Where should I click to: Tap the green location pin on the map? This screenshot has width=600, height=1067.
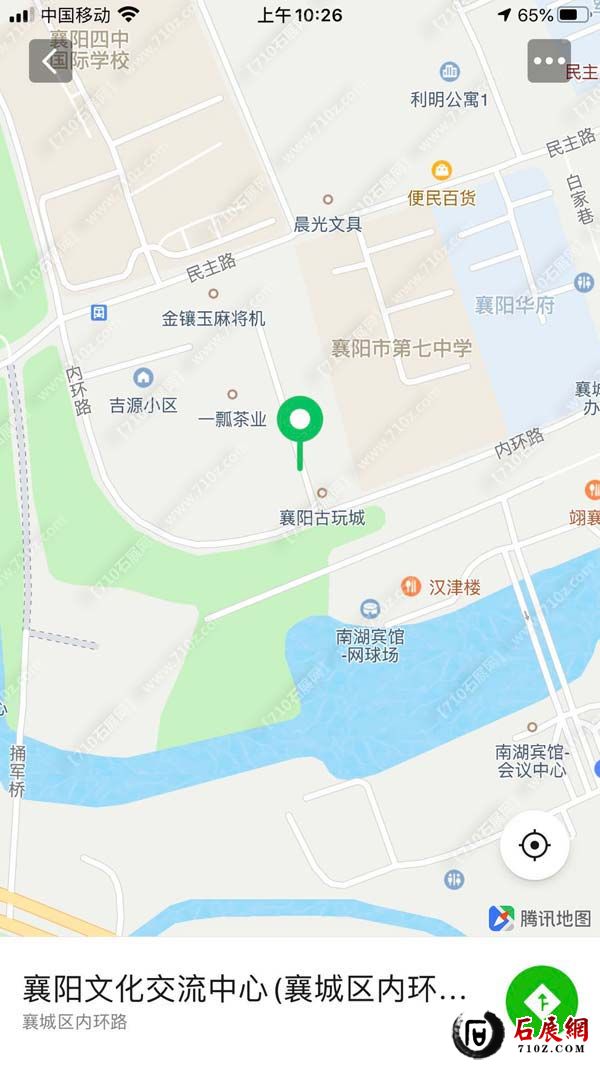(x=299, y=420)
